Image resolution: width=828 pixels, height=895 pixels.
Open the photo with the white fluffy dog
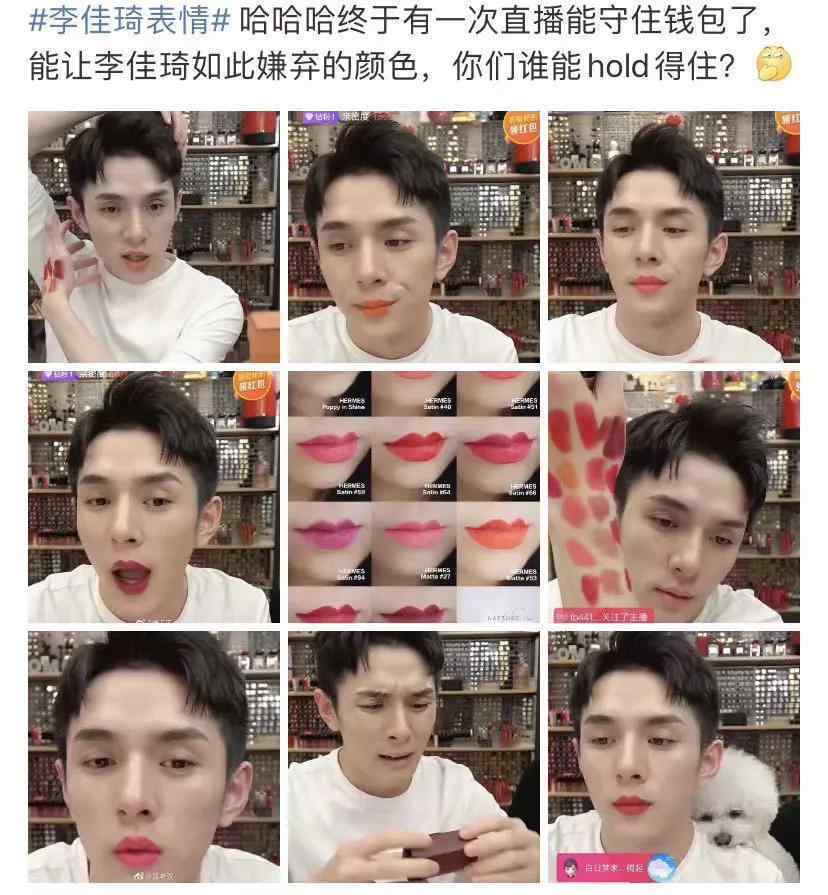coord(673,757)
